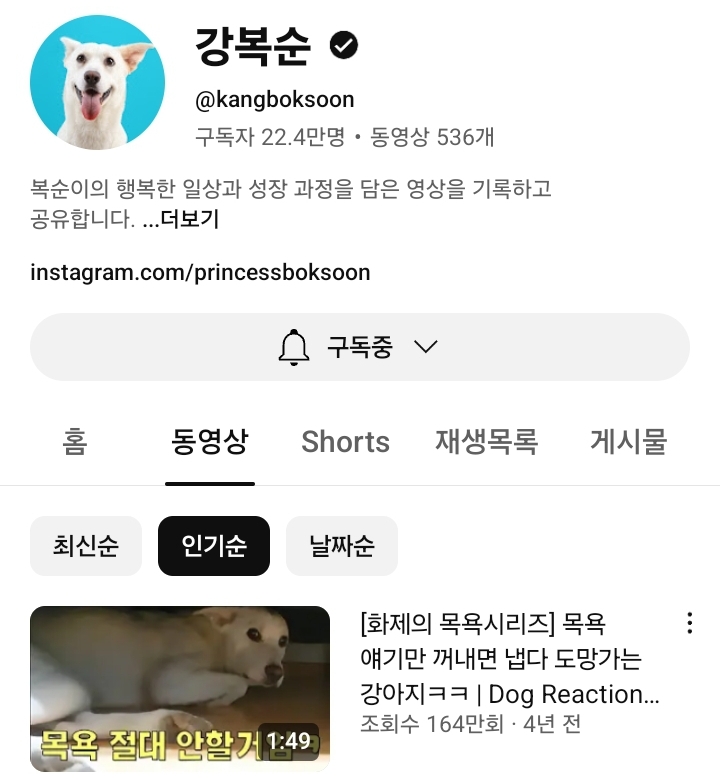Open the three-dot menu on the first video
Screen dimensions: 720x780
(688, 623)
